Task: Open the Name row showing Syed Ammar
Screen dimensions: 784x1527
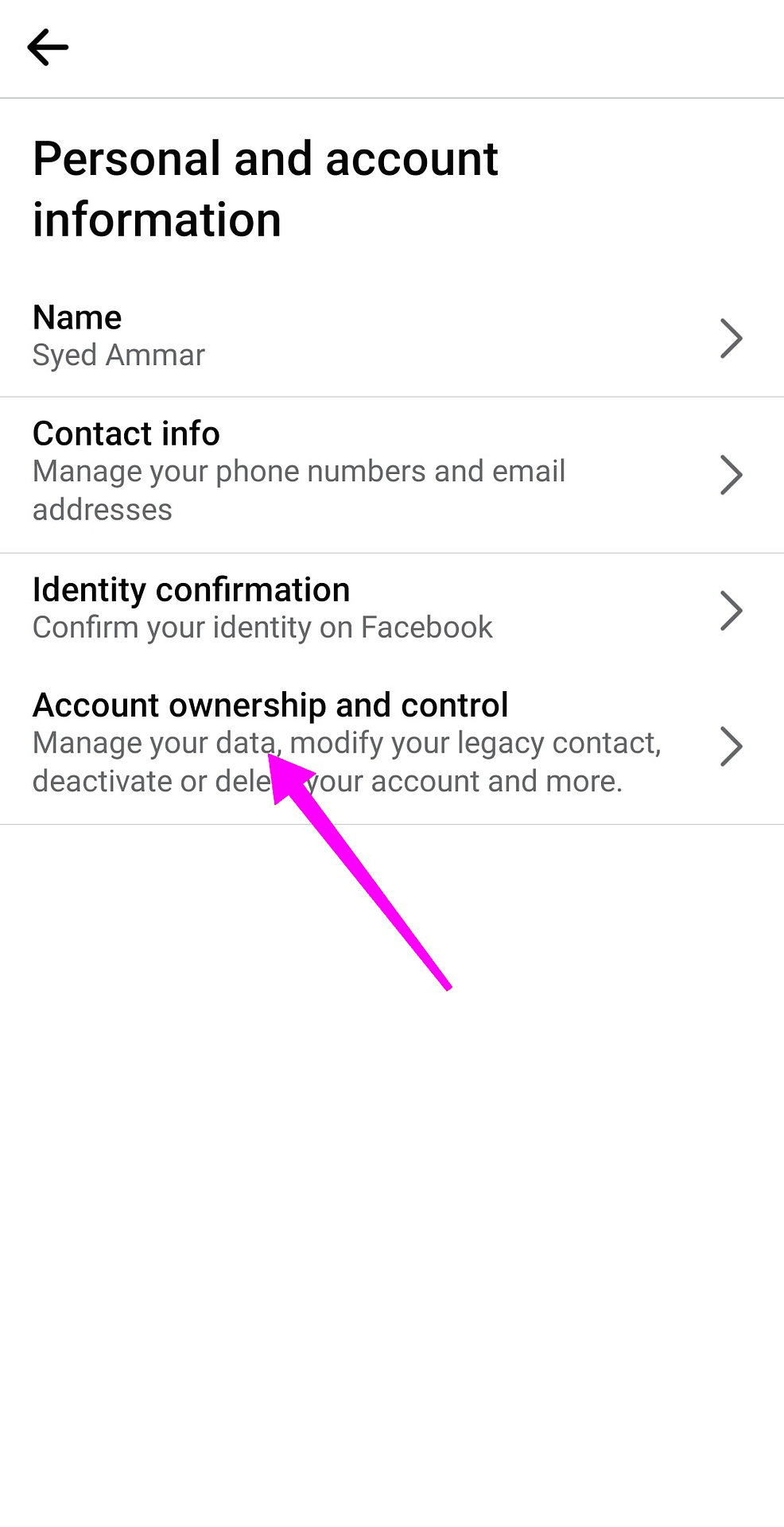Action: [x=392, y=337]
